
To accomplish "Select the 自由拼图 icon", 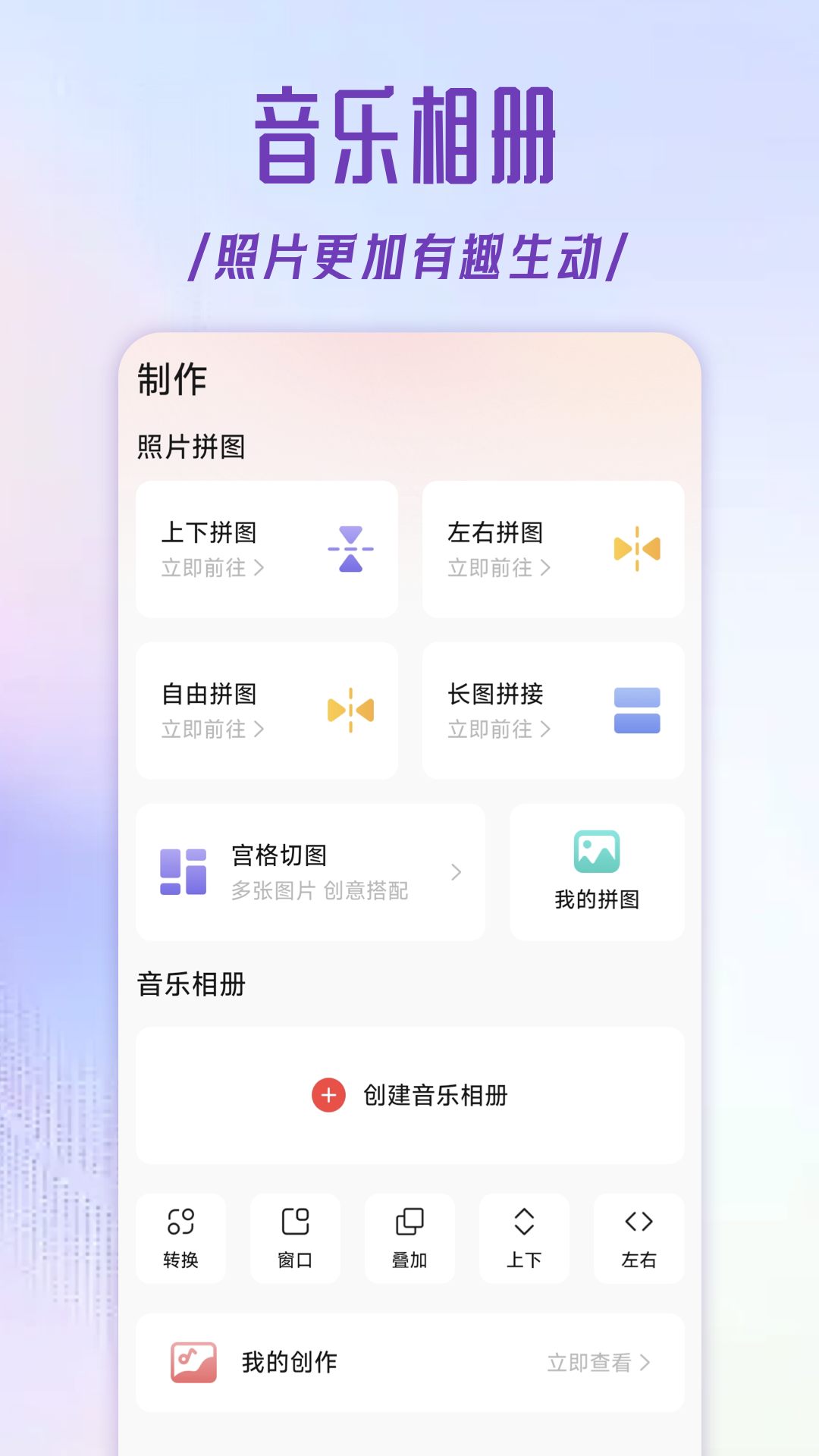I will click(350, 710).
